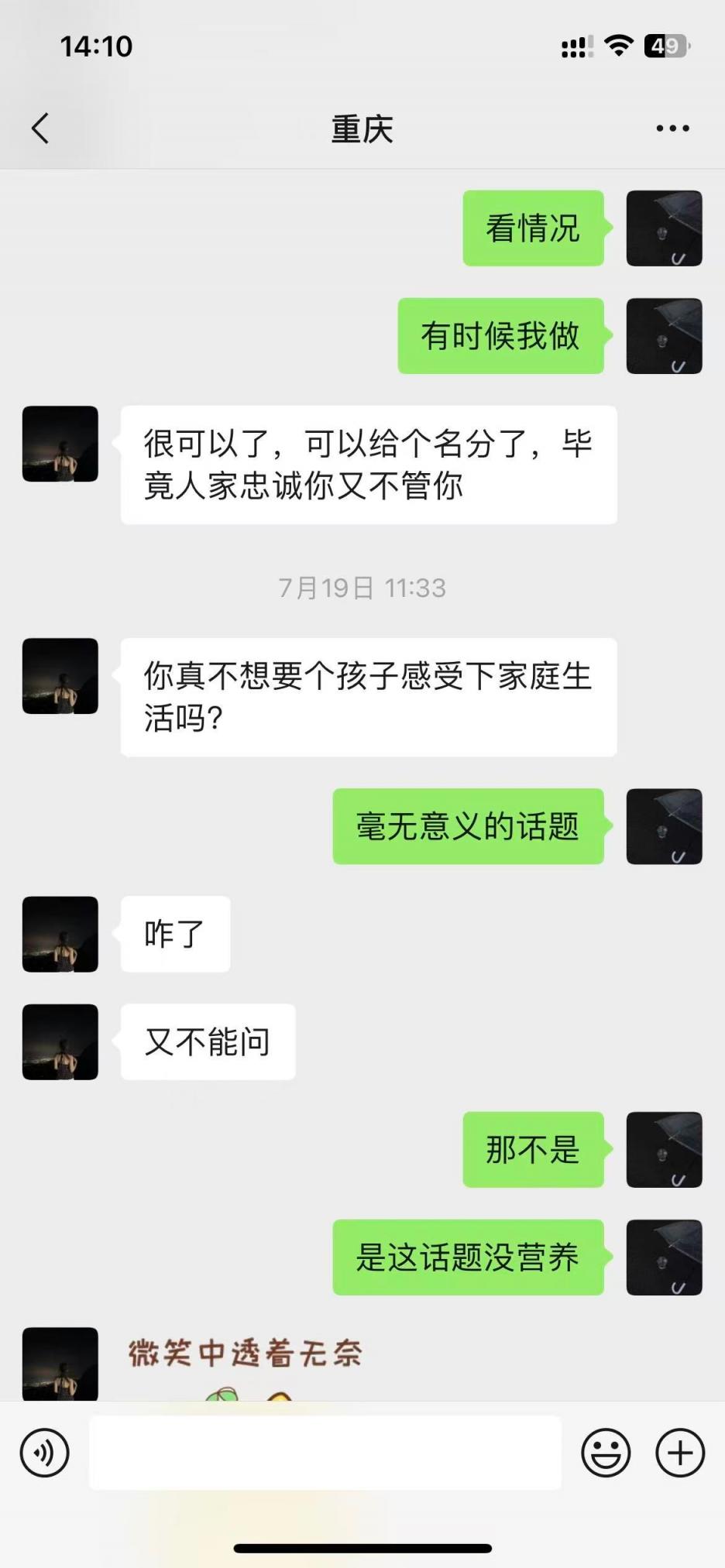Go back from the 重庆 chat
Screen dimensions: 725x1568
[x=40, y=129]
